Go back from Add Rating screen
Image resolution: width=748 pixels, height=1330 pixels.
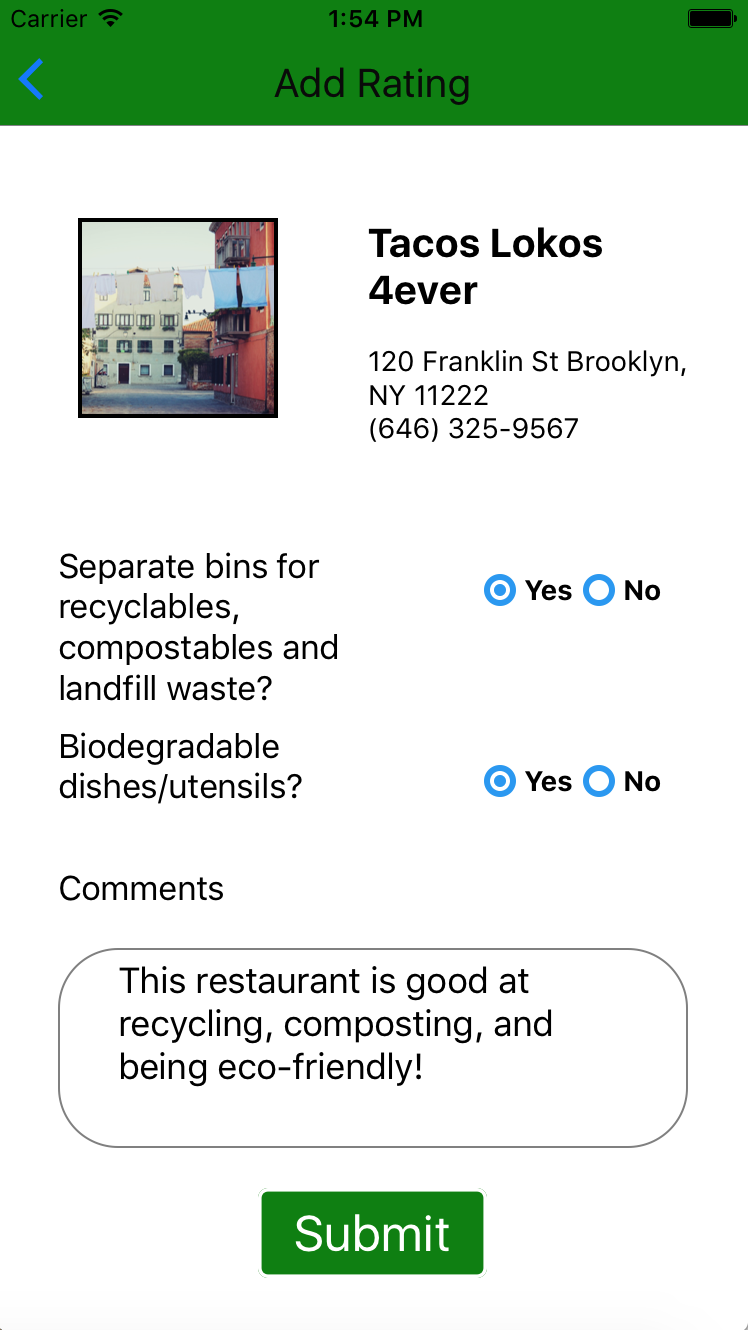point(32,81)
